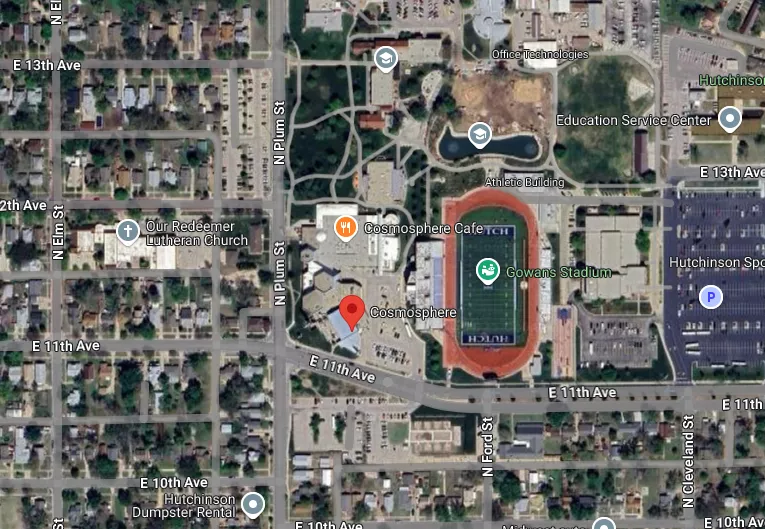Select the school marker beside the pond
The width and height of the screenshot is (765, 529).
[480, 134]
